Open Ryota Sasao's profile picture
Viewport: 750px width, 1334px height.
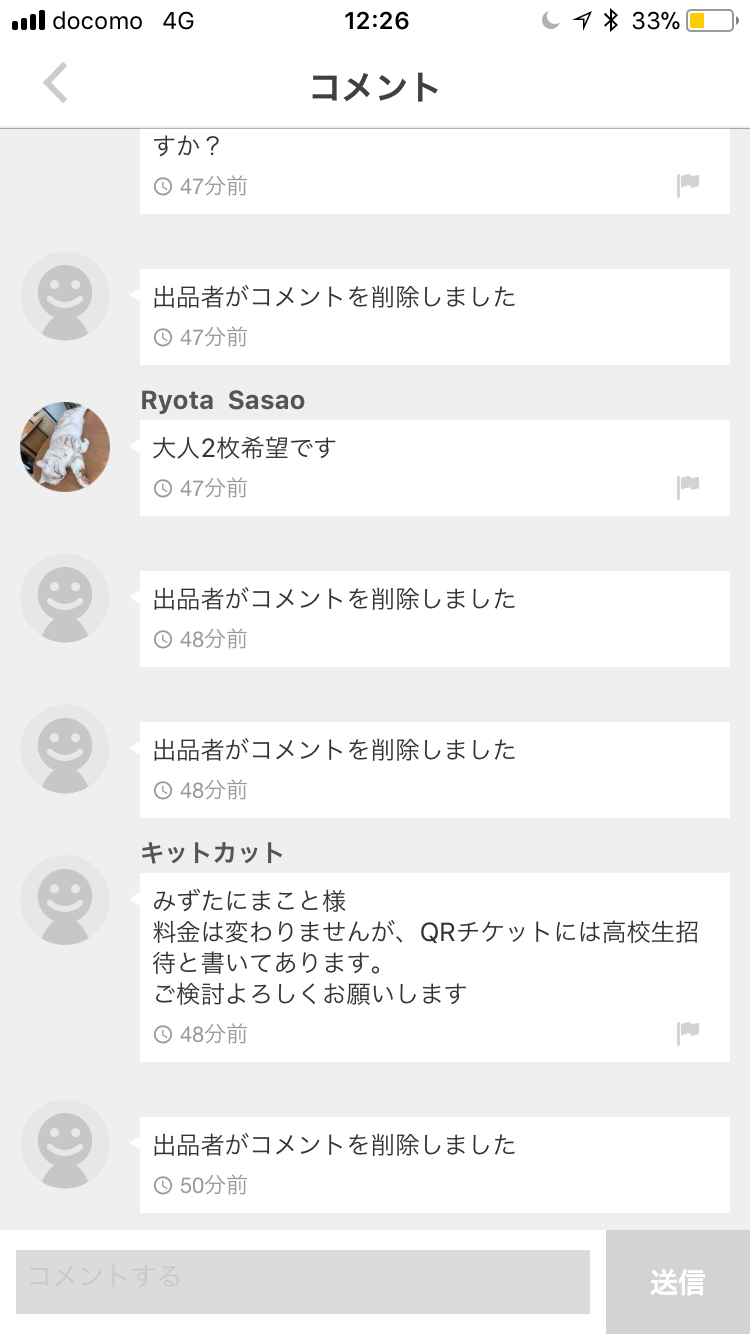click(x=65, y=447)
